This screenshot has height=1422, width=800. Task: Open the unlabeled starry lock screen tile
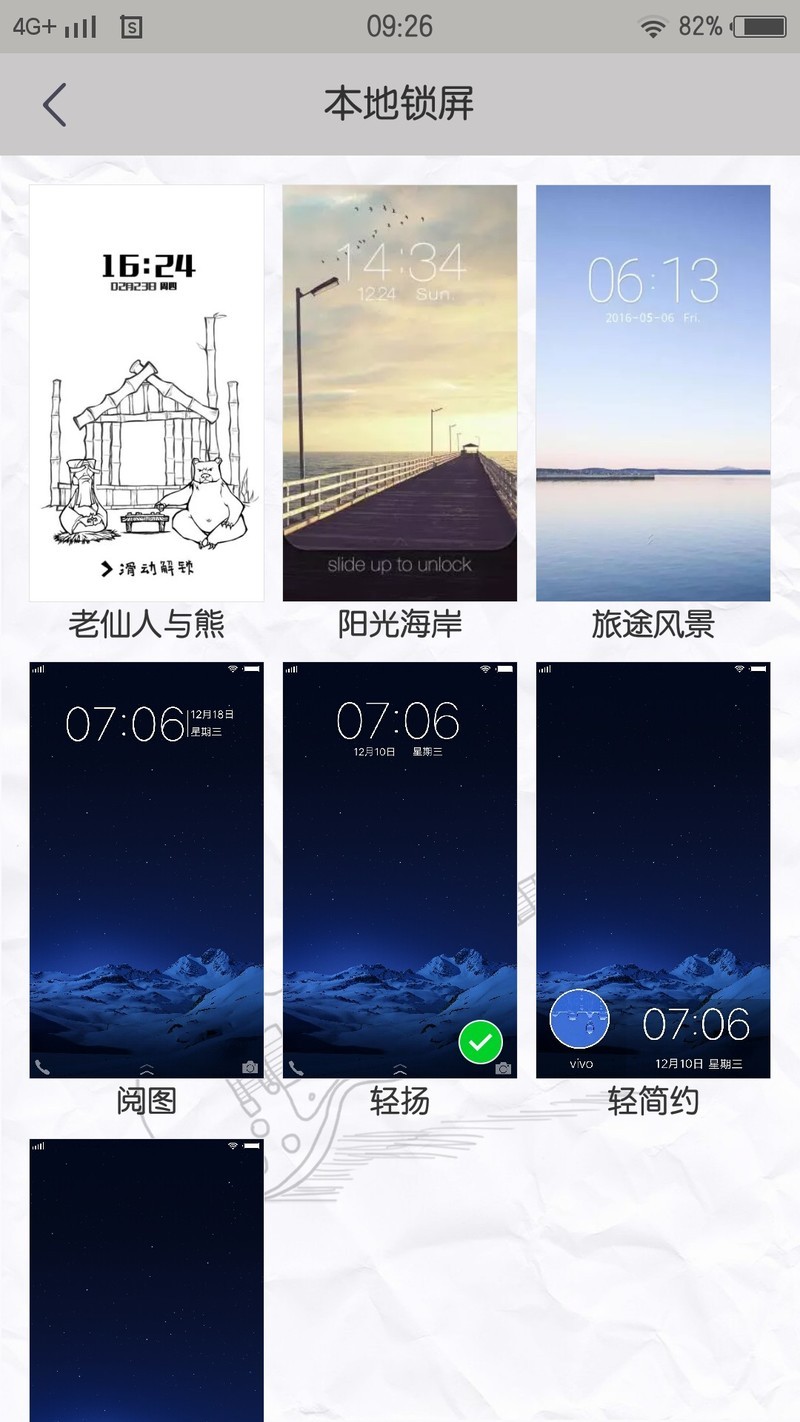click(147, 1280)
